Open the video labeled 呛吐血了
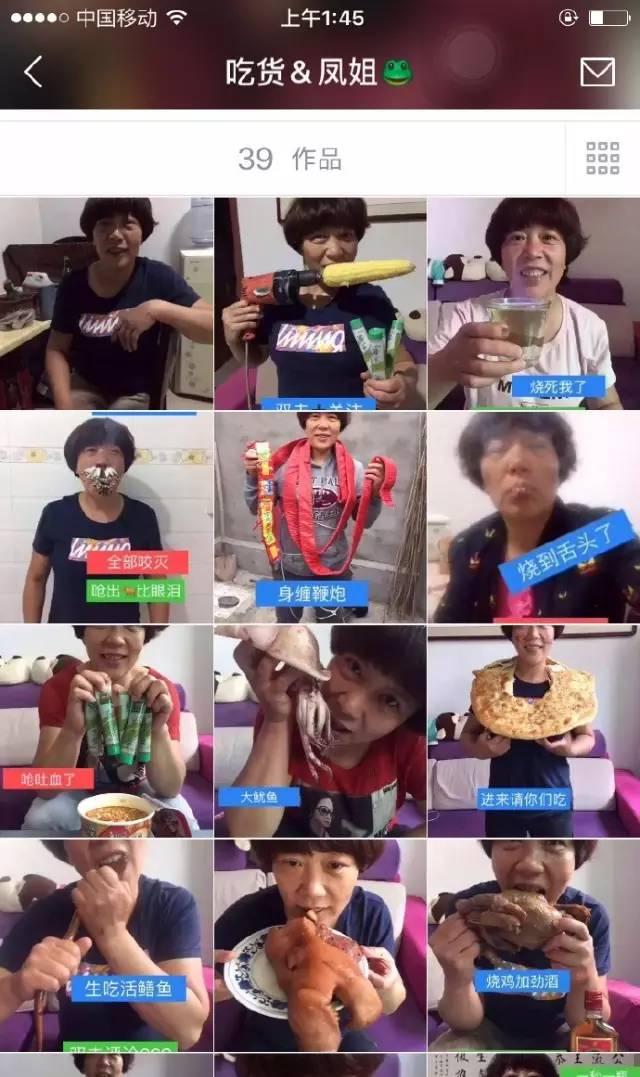 pos(106,731)
